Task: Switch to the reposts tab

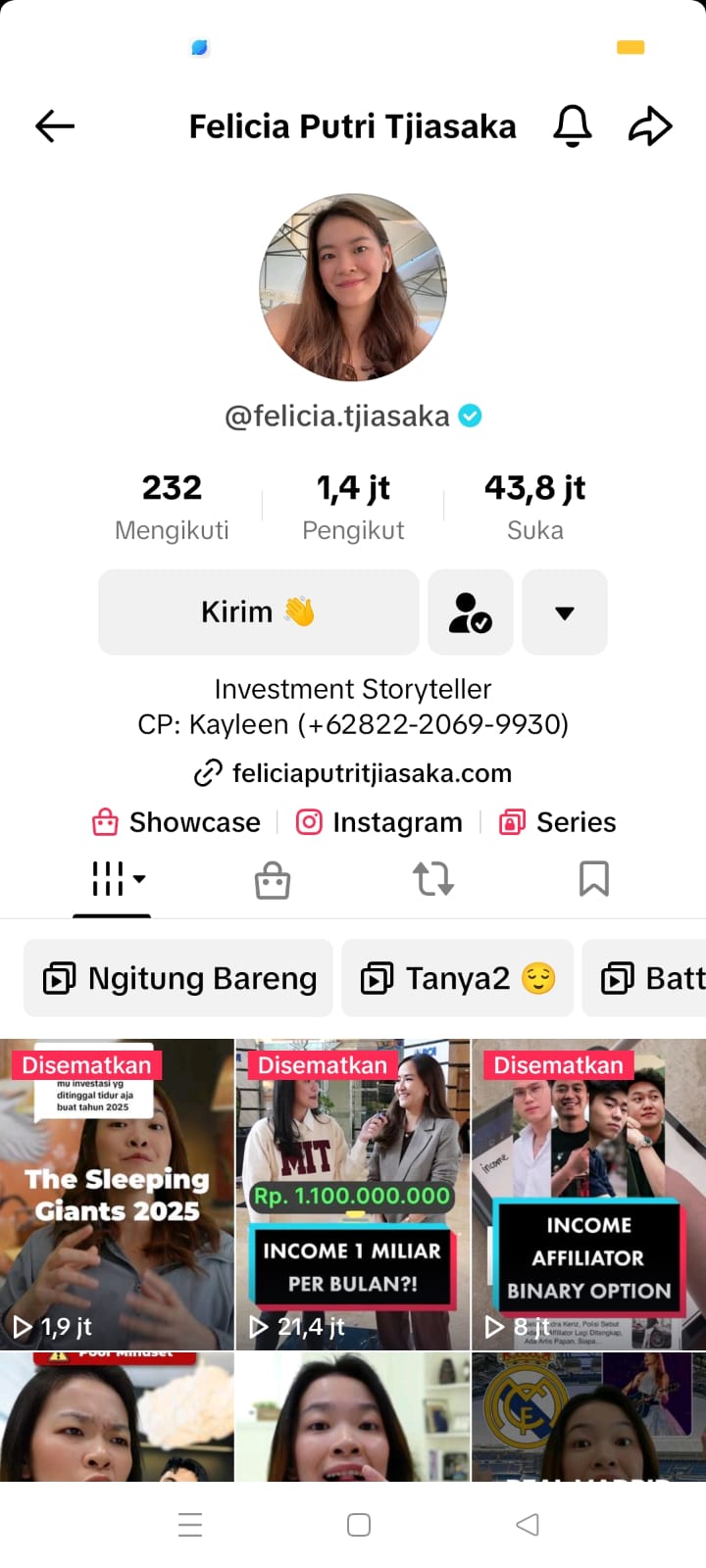Action: click(433, 880)
